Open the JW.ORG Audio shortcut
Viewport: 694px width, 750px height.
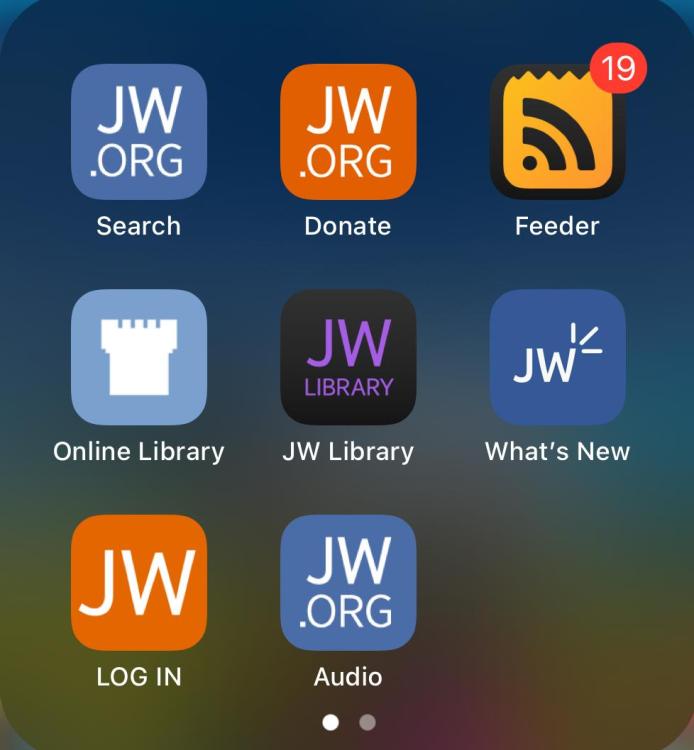click(348, 583)
